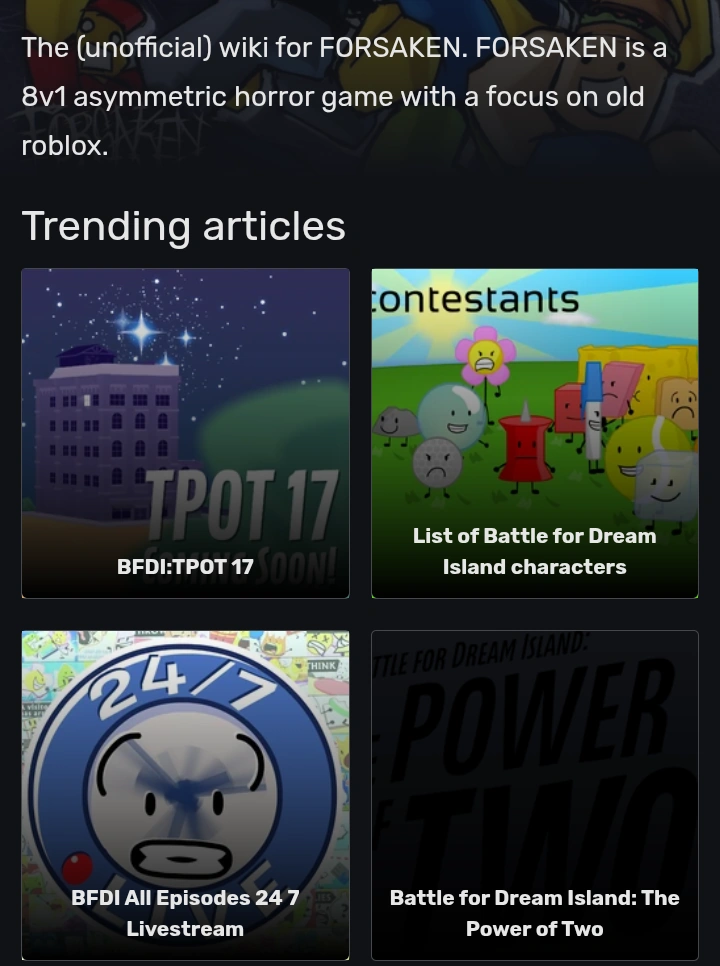
Task: Select the bottom-left trending article card
Action: [185, 795]
